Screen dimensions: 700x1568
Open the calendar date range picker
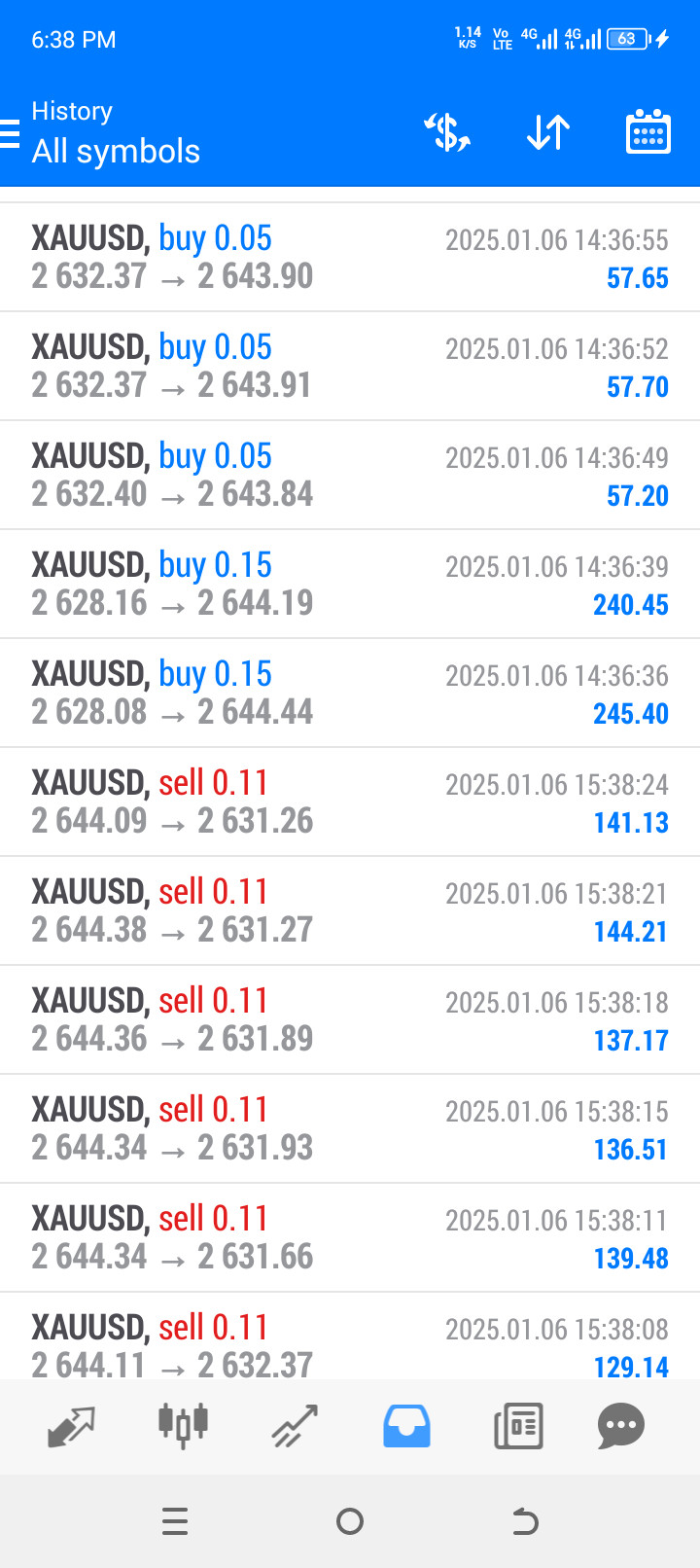647,132
